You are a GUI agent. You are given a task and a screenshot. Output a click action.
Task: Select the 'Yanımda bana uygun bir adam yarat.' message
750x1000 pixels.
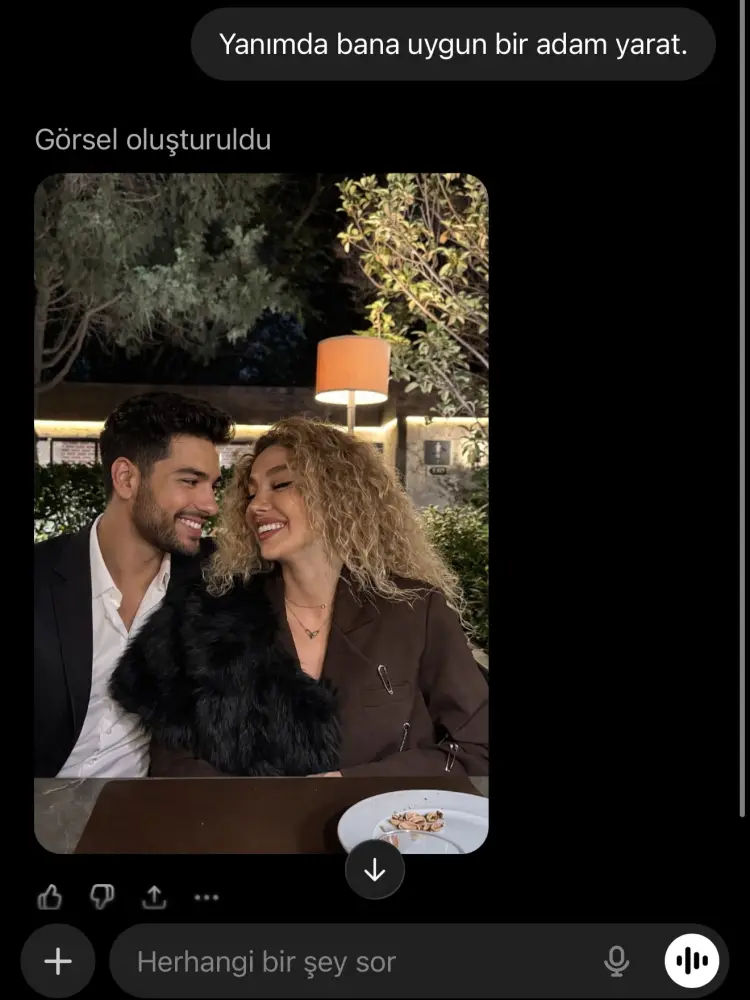click(452, 44)
